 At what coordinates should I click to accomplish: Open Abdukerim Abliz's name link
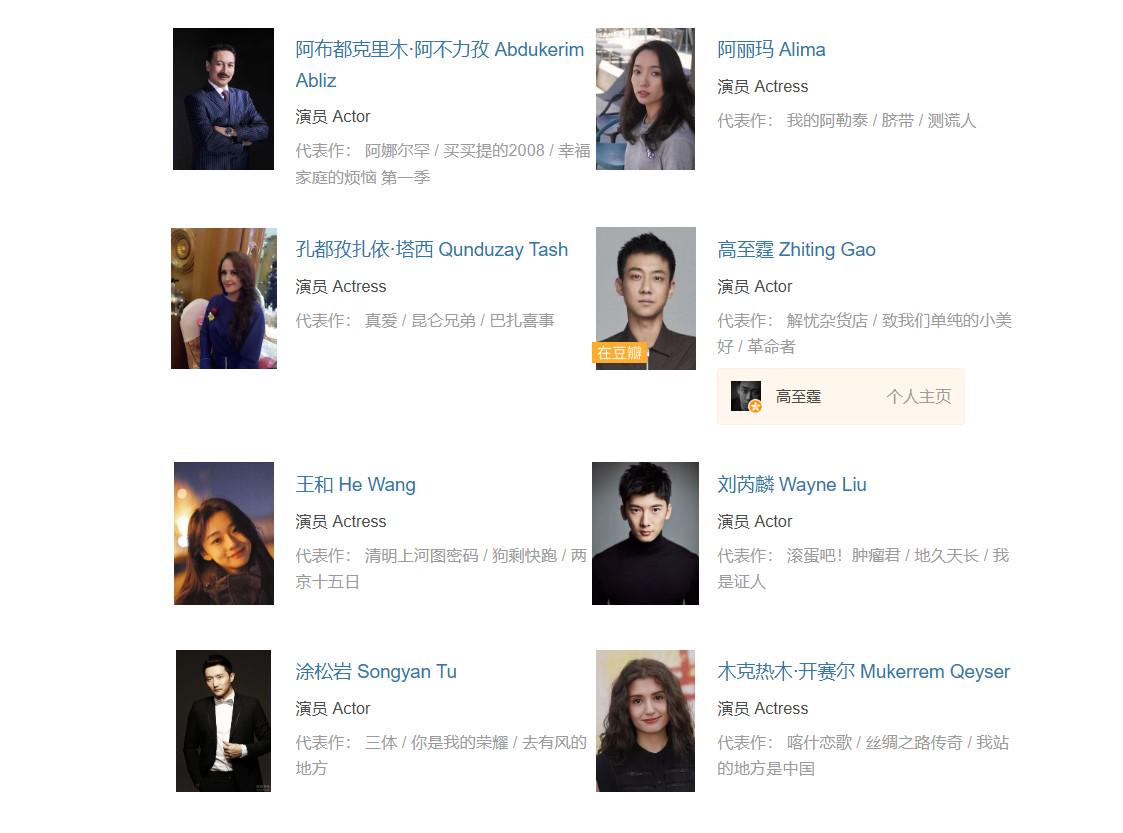coord(440,51)
